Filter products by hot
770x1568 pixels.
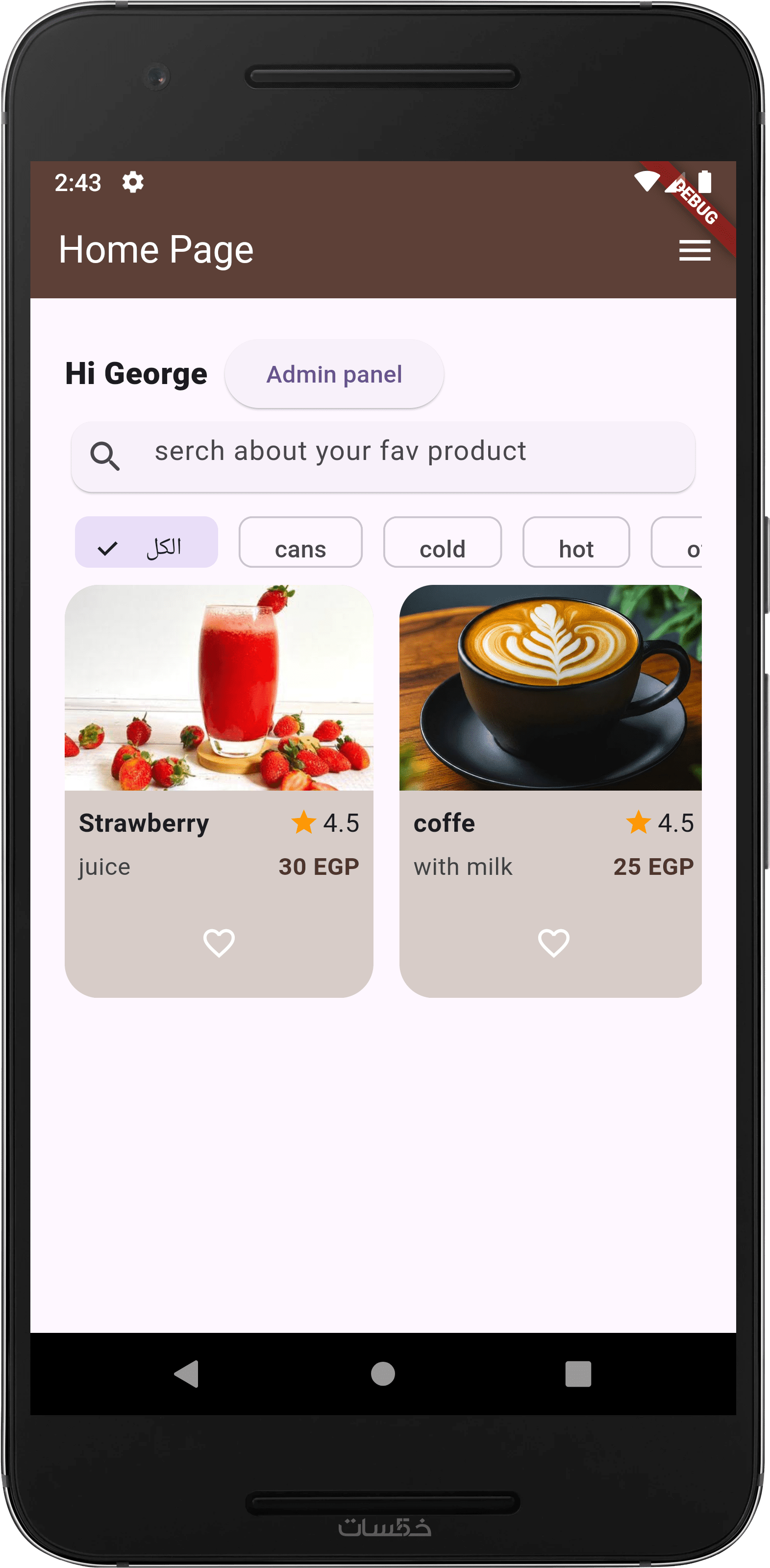click(x=576, y=542)
